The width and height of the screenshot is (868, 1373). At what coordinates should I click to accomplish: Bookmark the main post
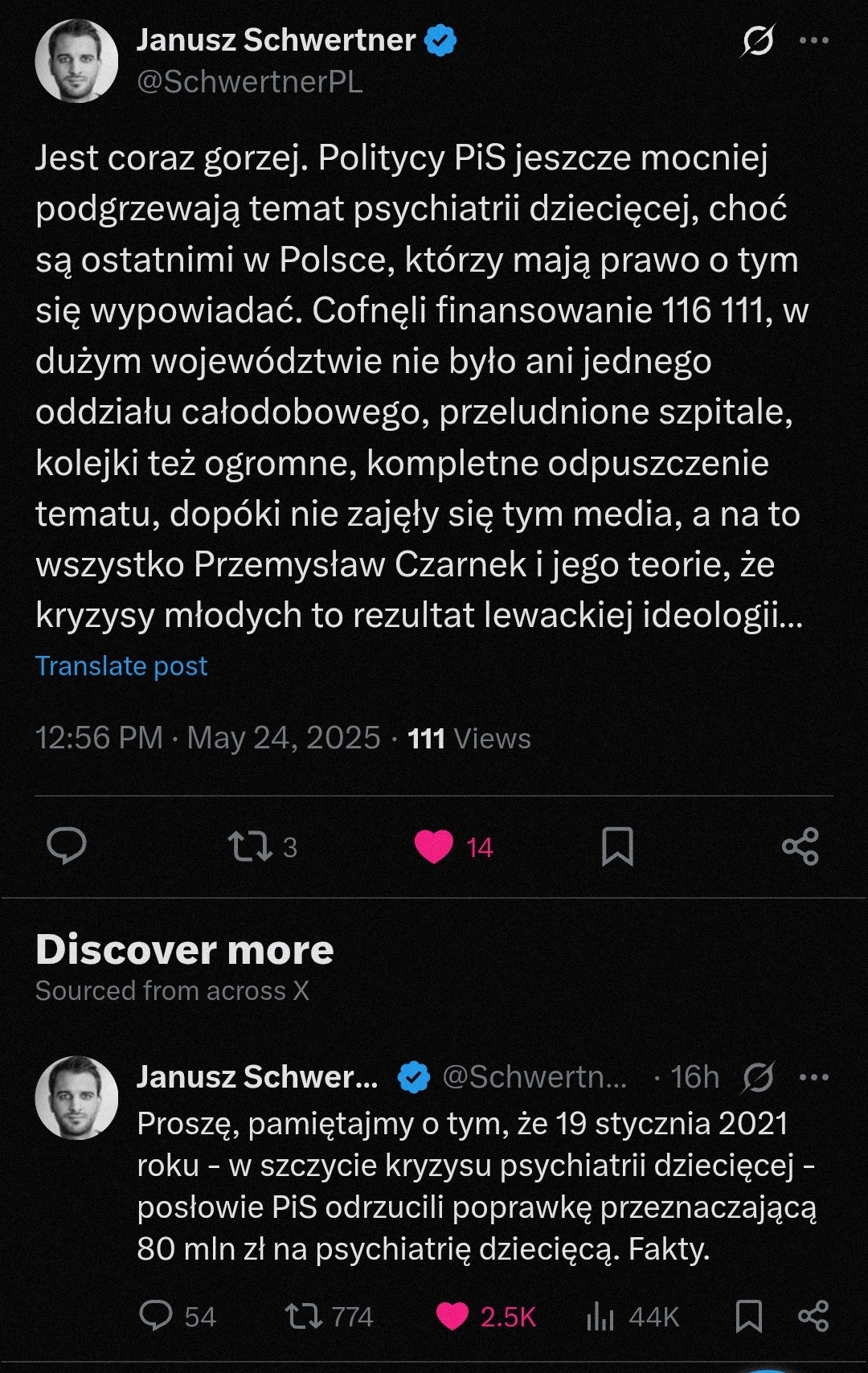pyautogui.click(x=617, y=846)
